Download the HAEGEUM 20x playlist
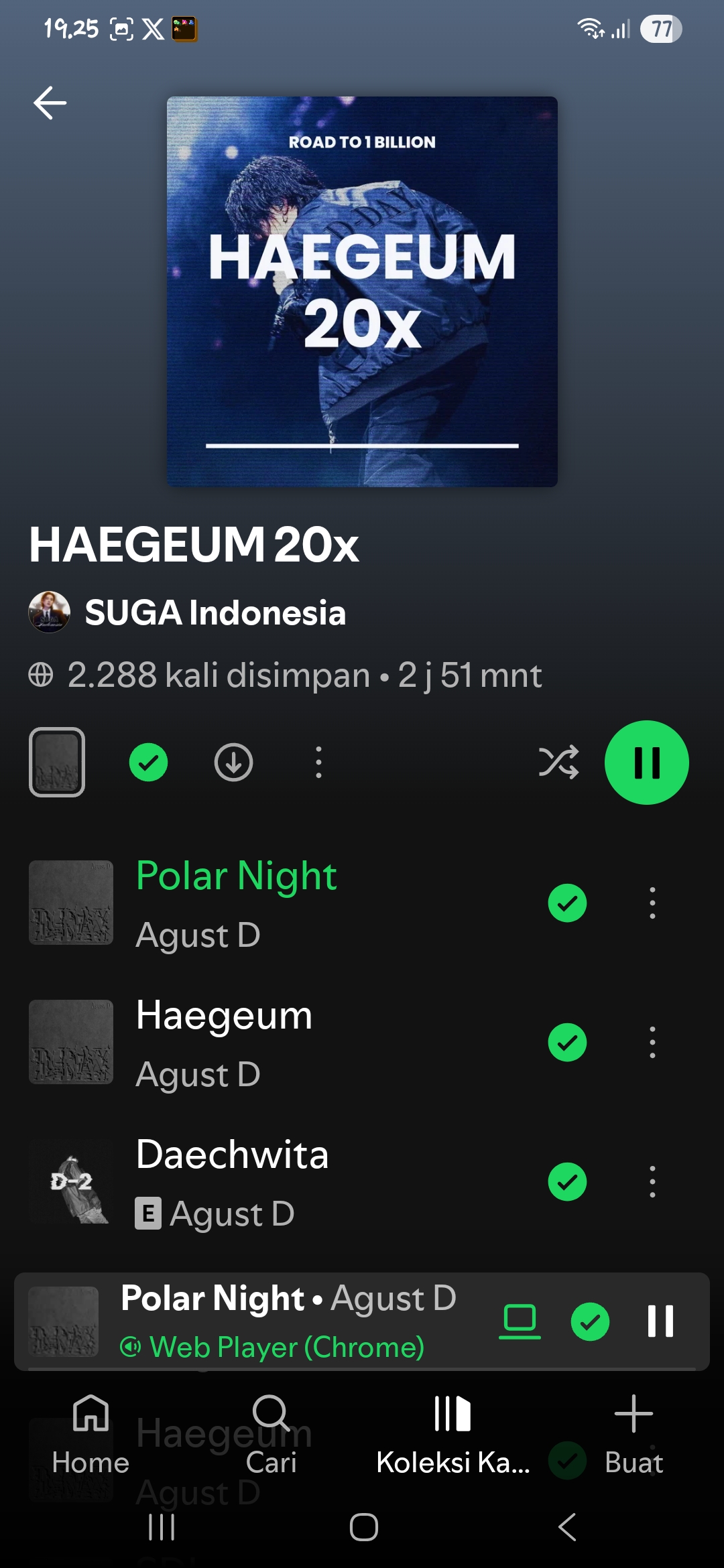Viewport: 724px width, 1568px height. click(x=233, y=763)
